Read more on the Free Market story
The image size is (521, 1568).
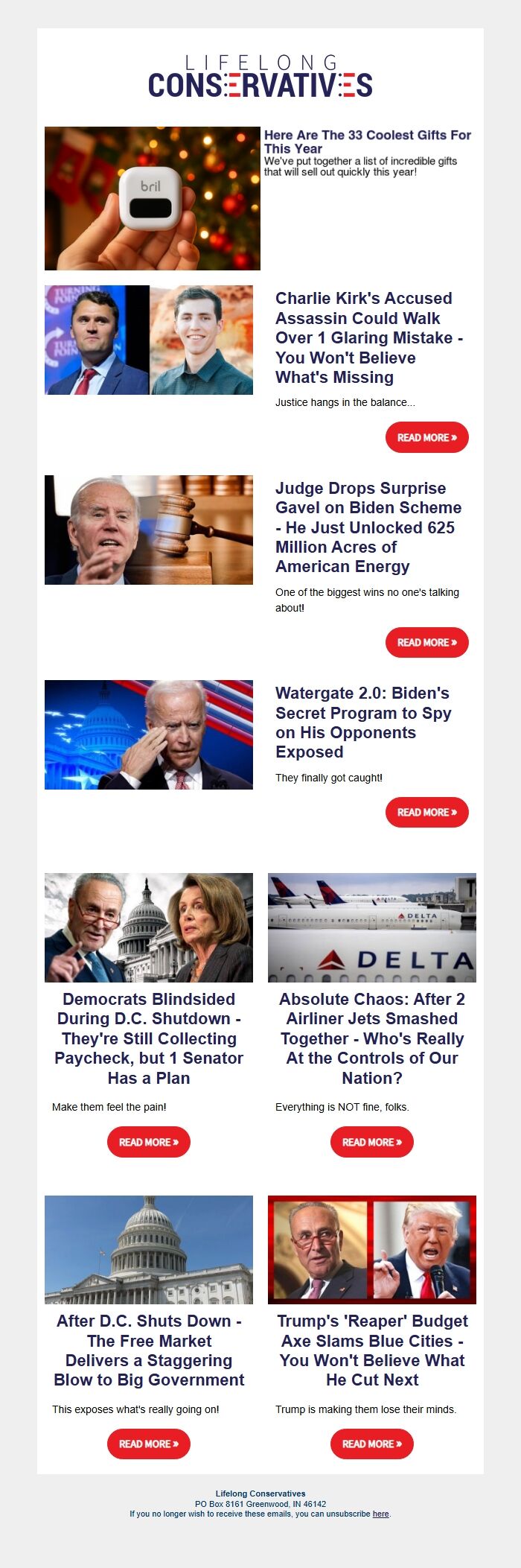coord(149,1444)
